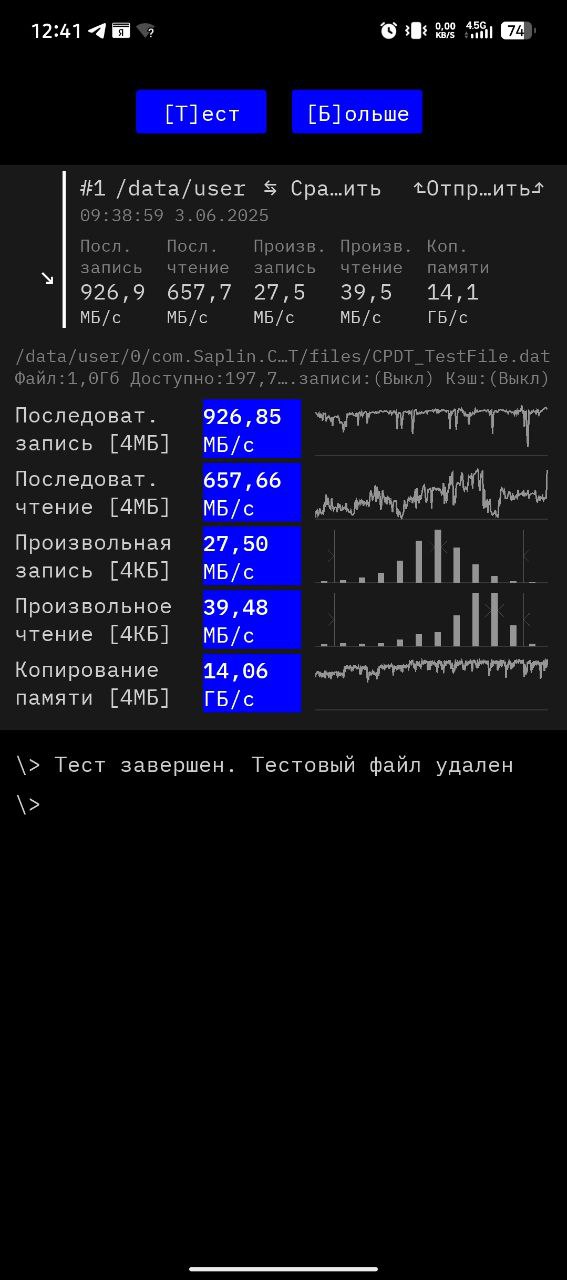
Task: Start the benchmark with the [Т]ест button
Action: (201, 112)
